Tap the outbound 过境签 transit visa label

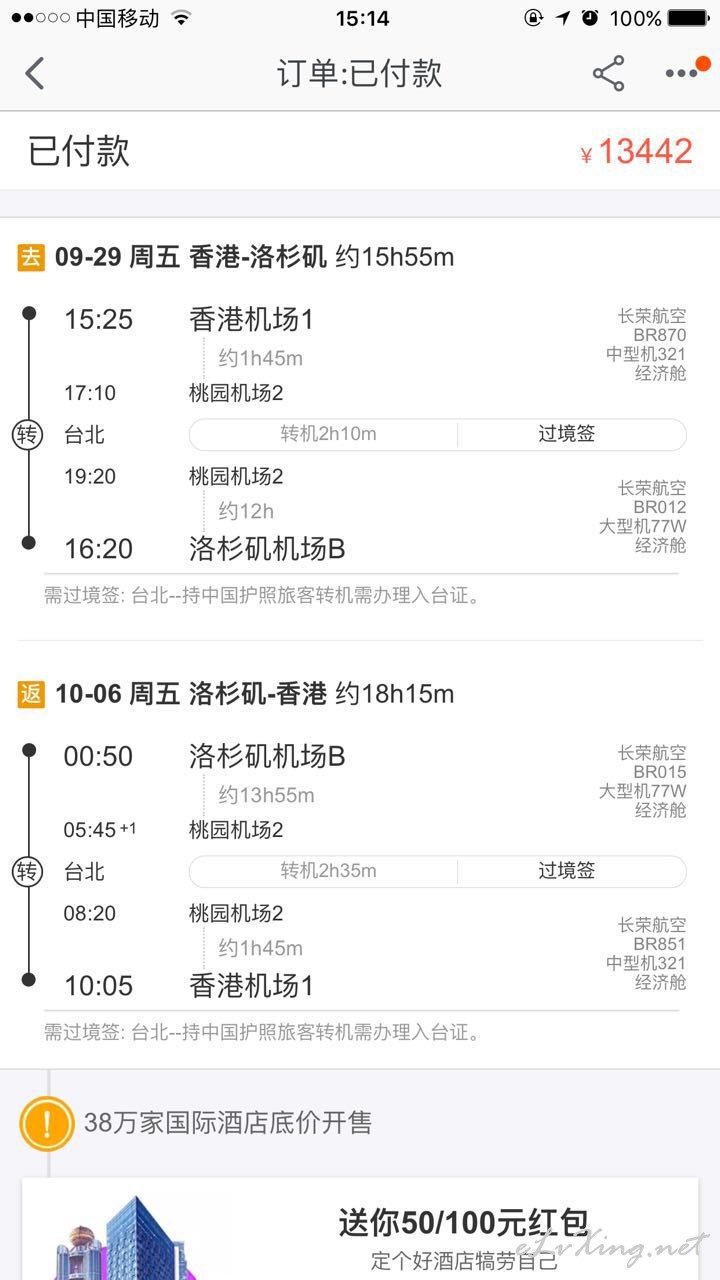tap(567, 434)
